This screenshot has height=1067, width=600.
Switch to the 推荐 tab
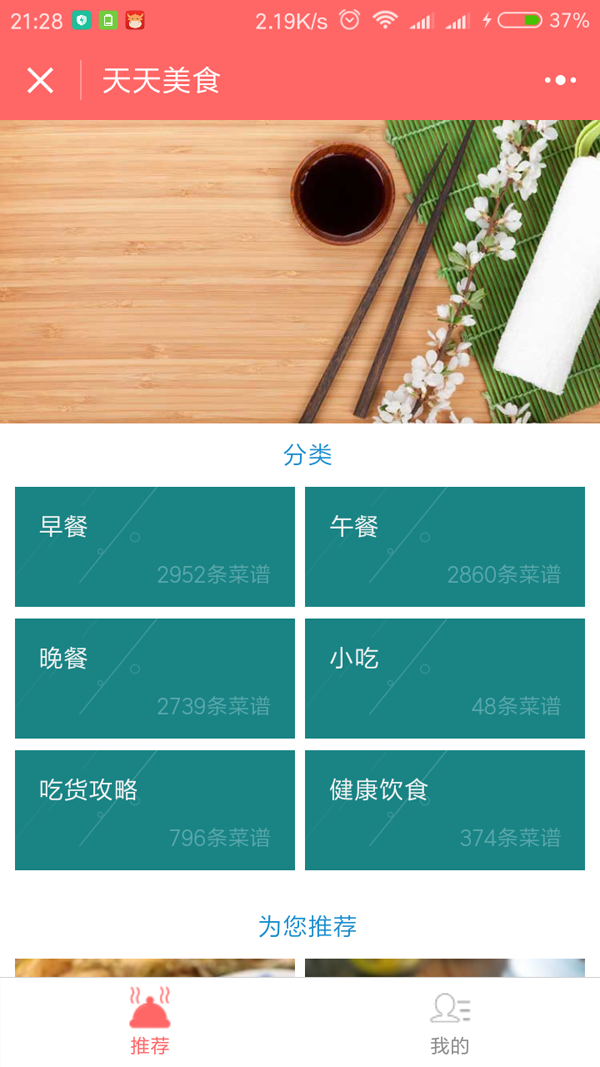150,1022
